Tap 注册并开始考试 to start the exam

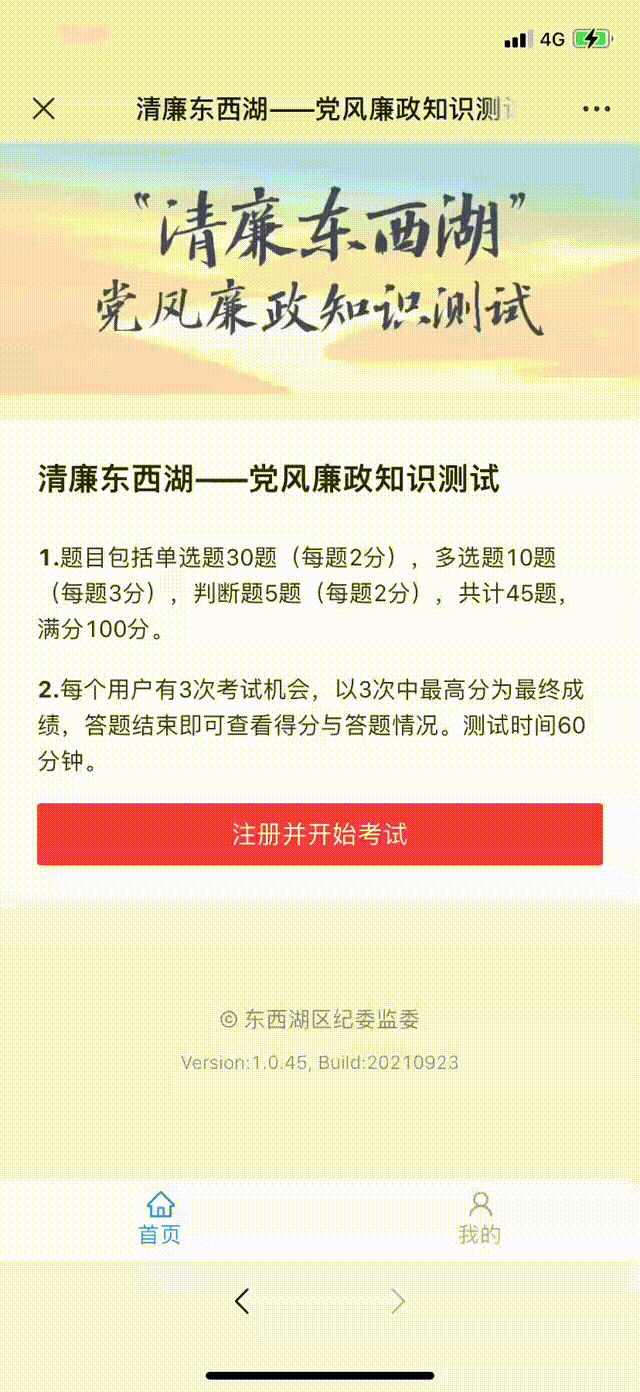tap(320, 834)
